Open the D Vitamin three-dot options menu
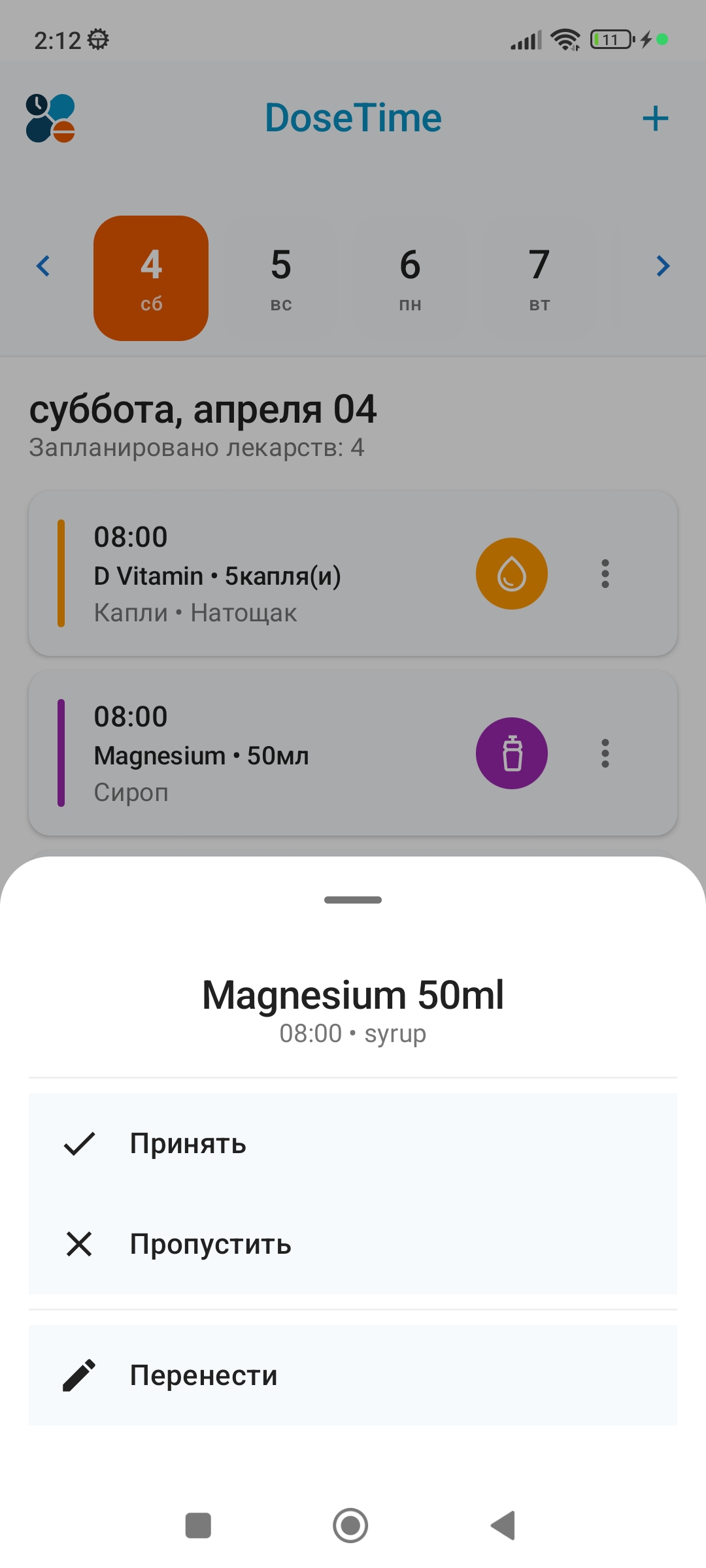 tap(605, 573)
